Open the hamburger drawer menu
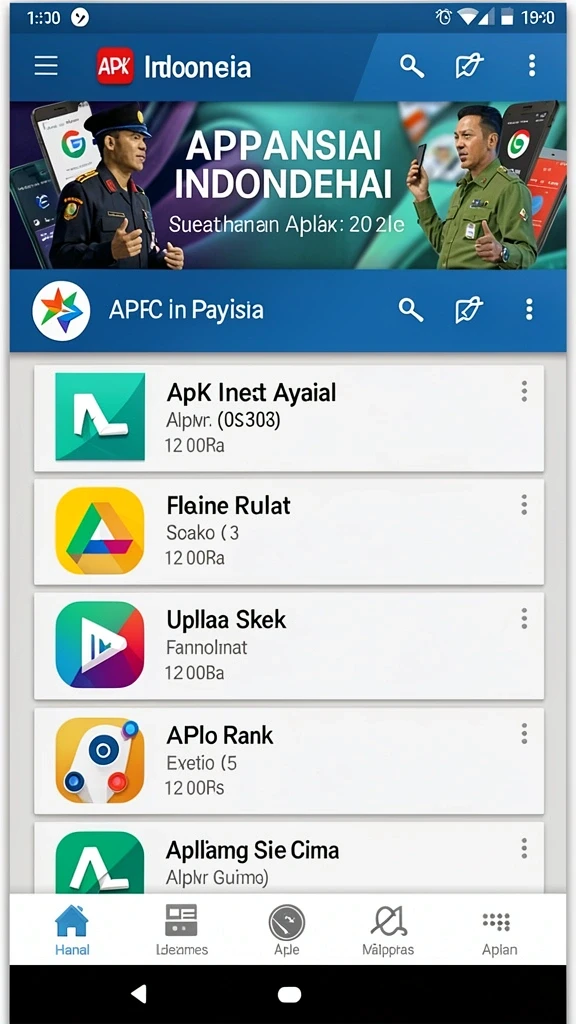This screenshot has width=576, height=1024. tap(46, 66)
